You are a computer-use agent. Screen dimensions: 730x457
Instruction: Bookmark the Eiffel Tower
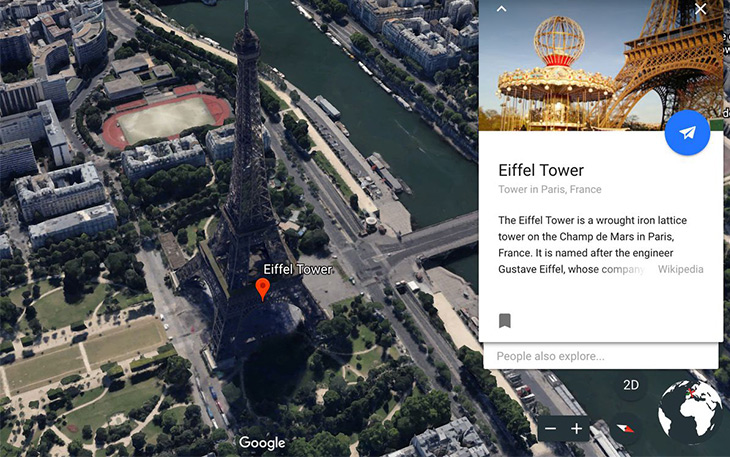point(505,321)
